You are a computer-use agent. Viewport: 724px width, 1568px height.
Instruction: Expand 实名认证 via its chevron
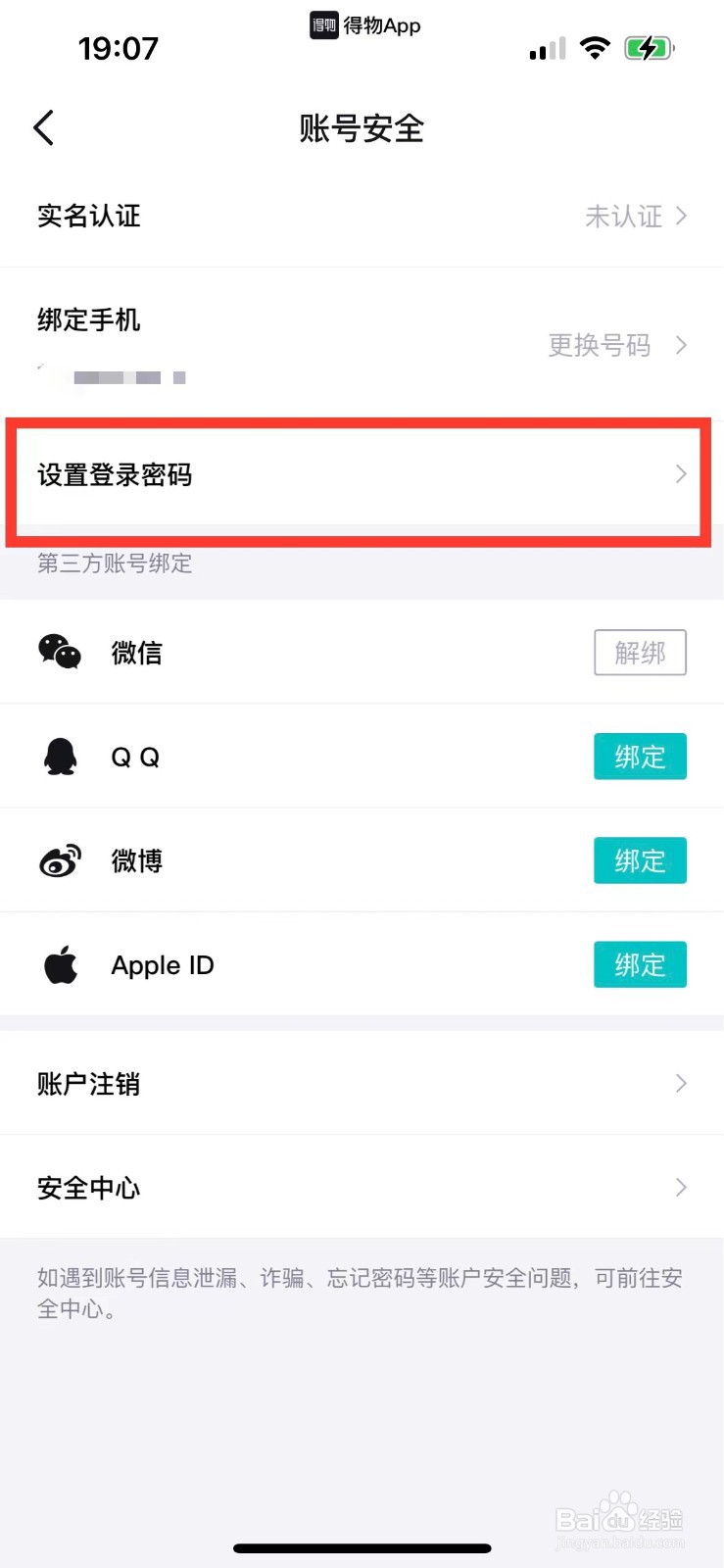[x=682, y=216]
